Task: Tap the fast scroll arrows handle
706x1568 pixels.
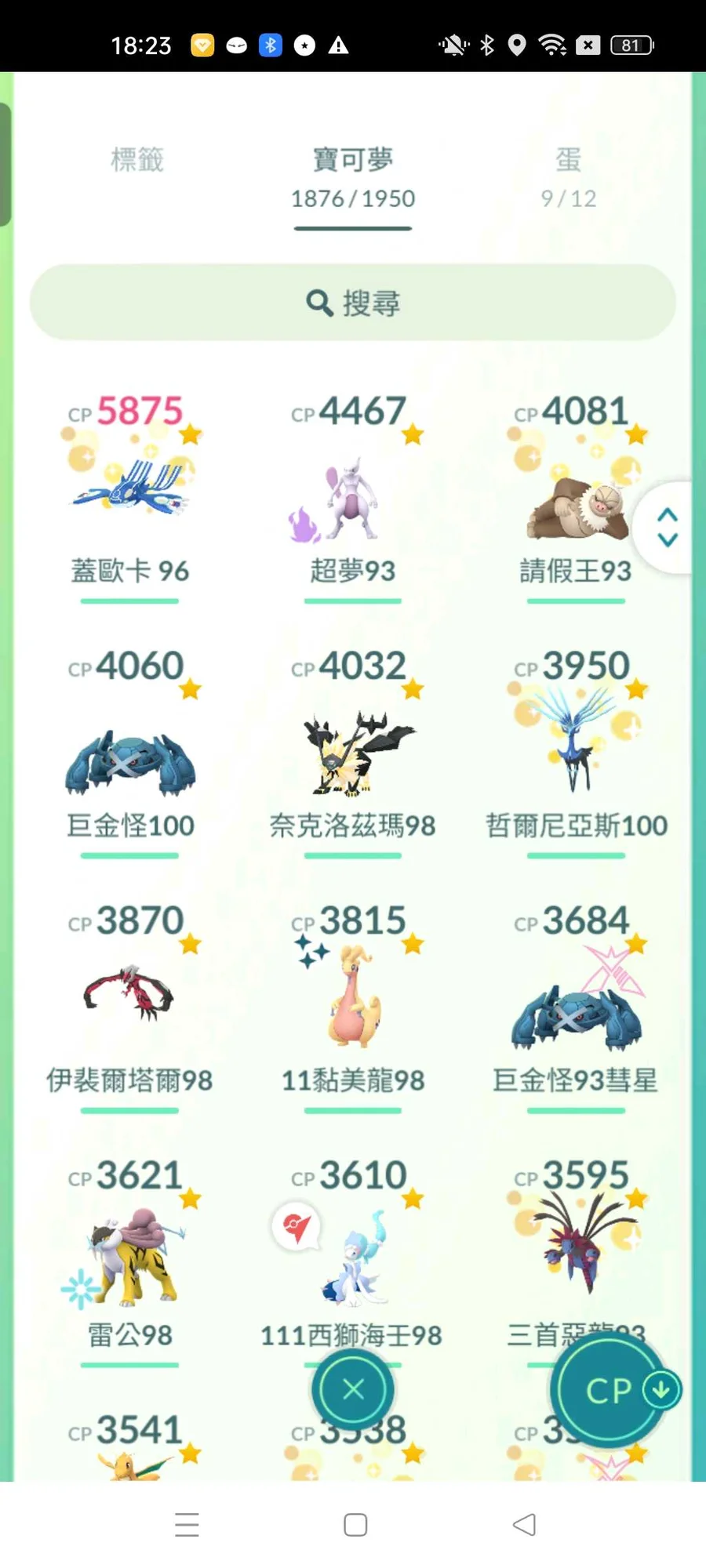Action: [667, 527]
